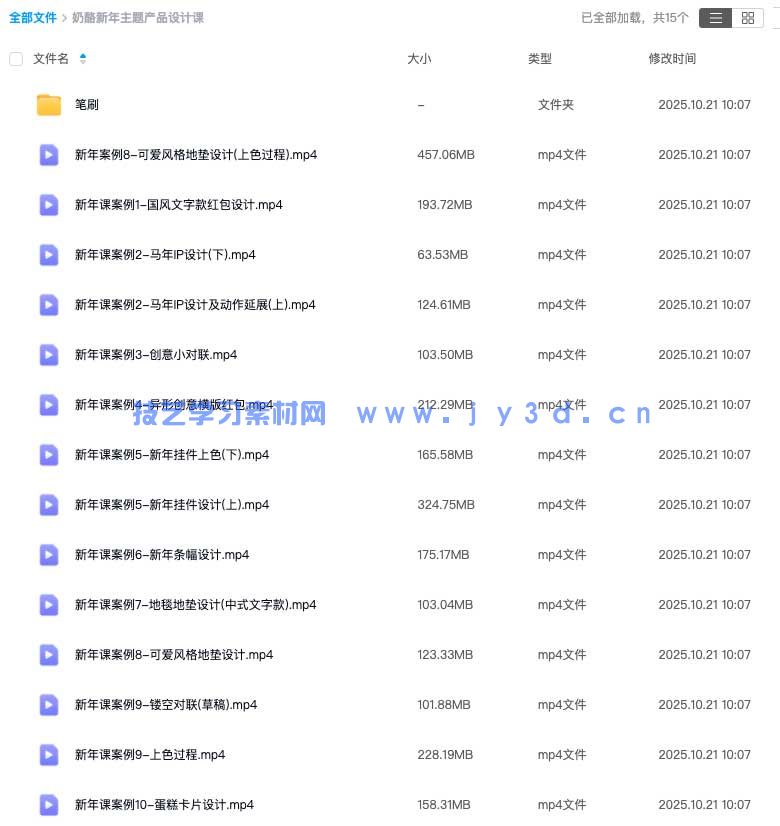Click video icon for 新年课案例3-创意小对联.mp4
The height and width of the screenshot is (826, 780).
pyautogui.click(x=49, y=354)
